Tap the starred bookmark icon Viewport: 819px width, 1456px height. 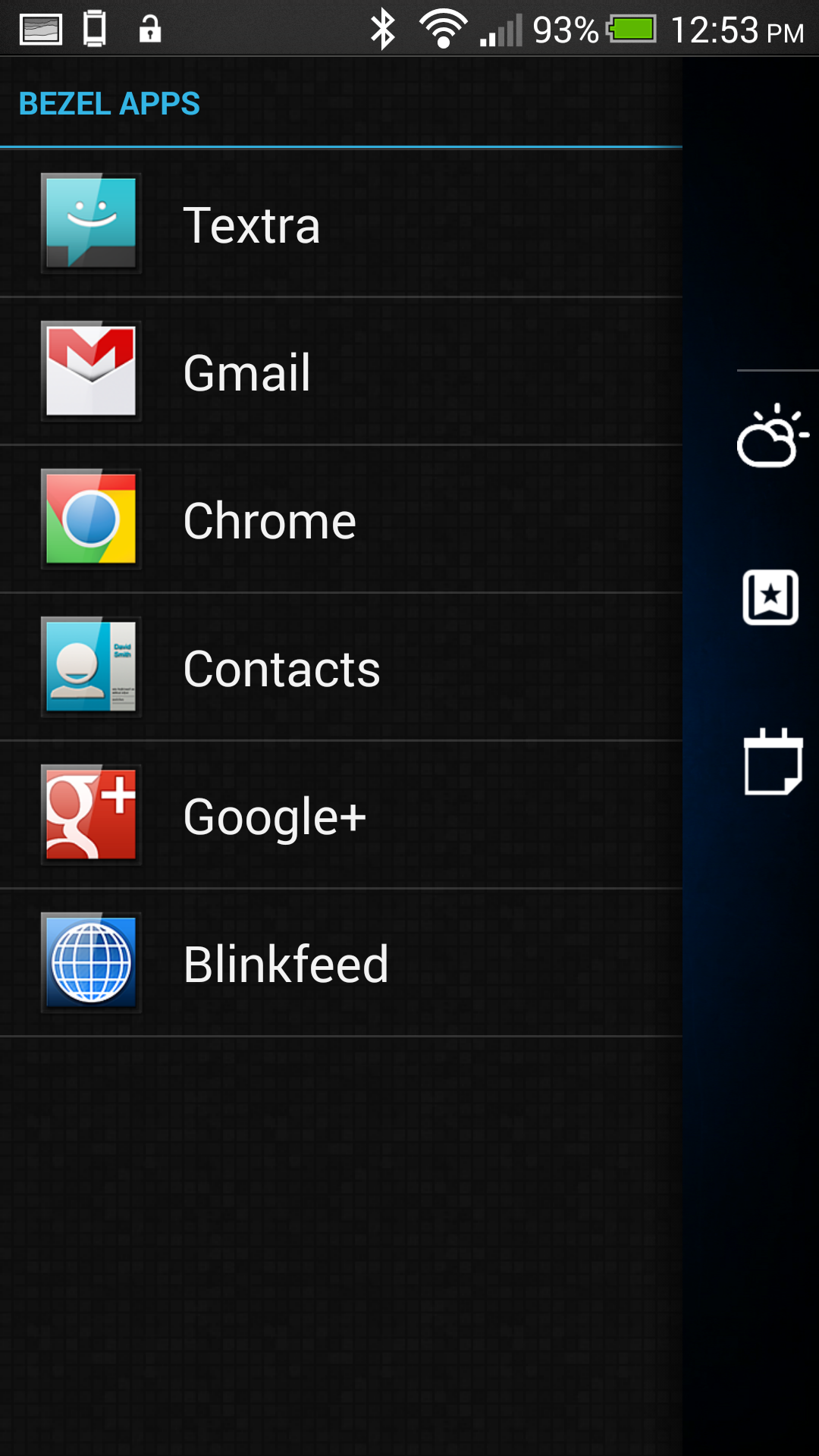(x=770, y=598)
